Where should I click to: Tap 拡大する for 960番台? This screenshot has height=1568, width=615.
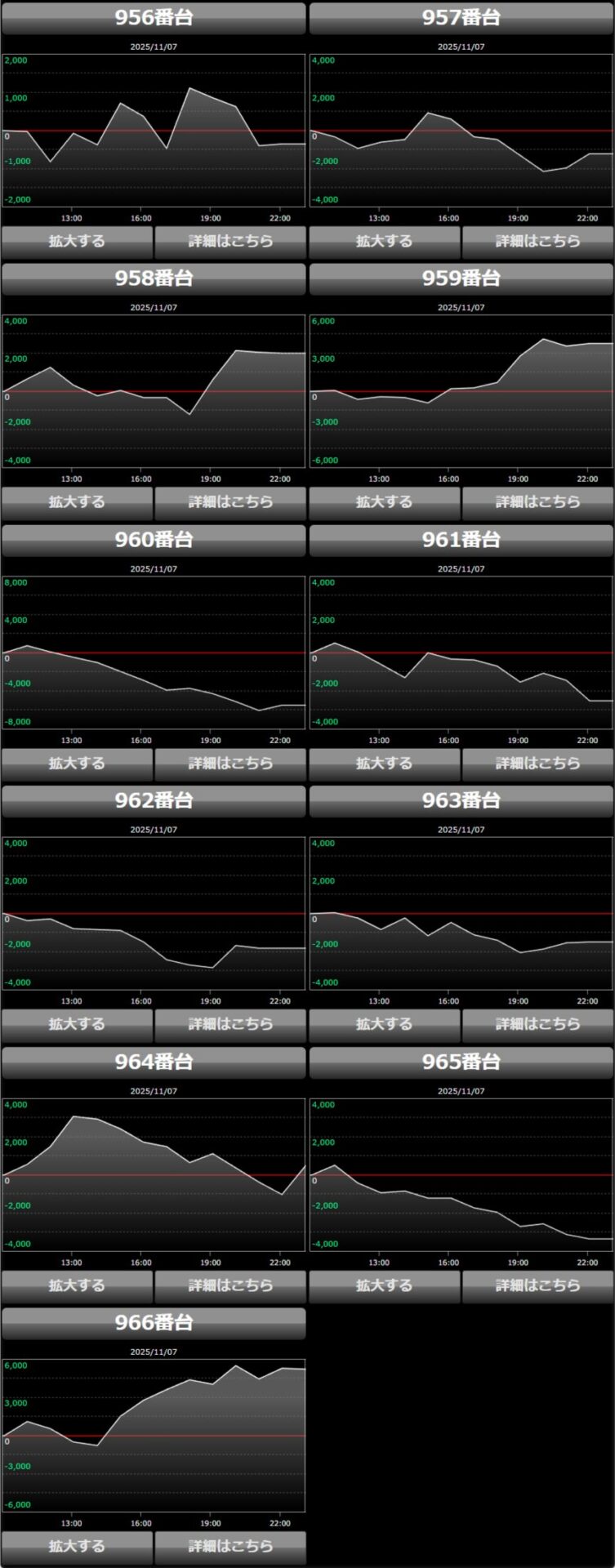click(x=77, y=764)
